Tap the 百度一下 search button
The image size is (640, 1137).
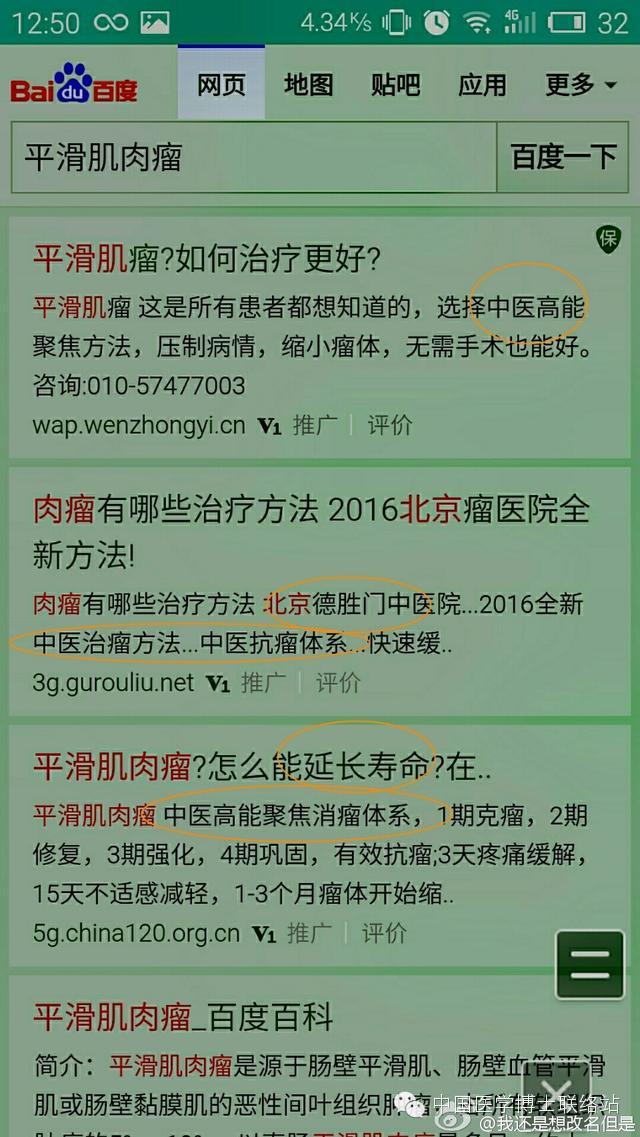[x=564, y=157]
